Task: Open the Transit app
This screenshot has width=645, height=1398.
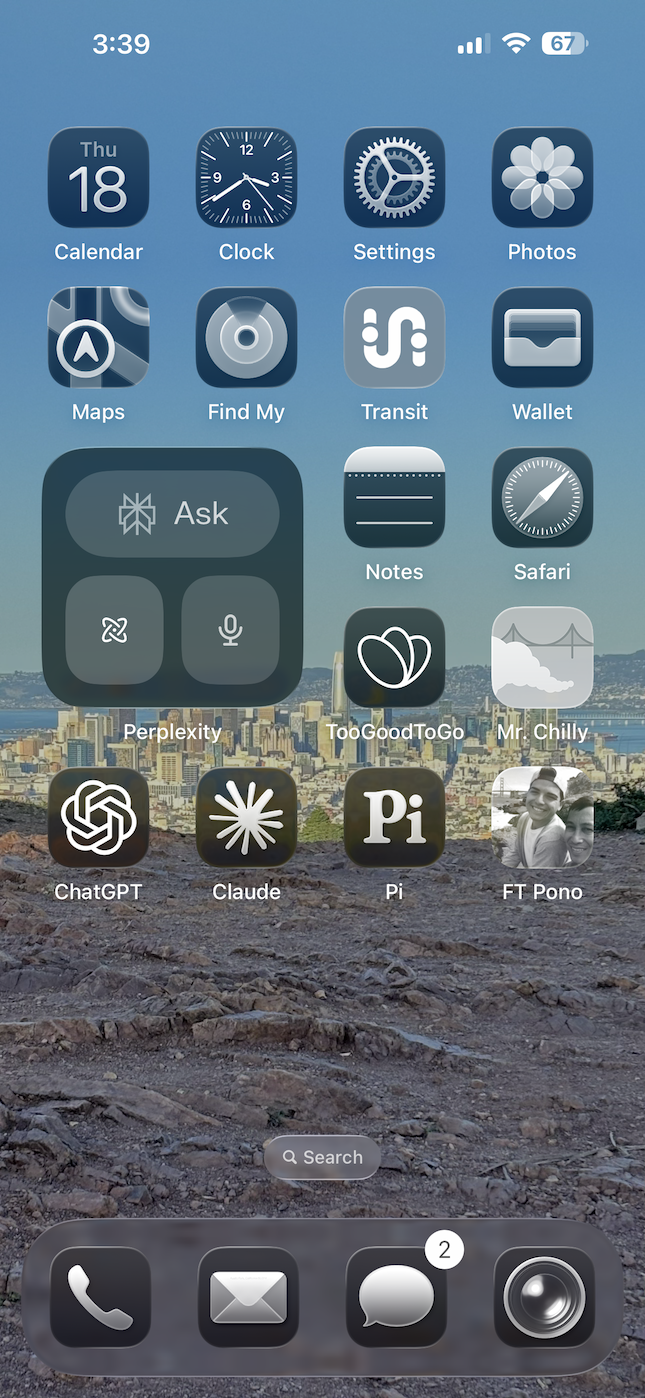Action: [394, 338]
